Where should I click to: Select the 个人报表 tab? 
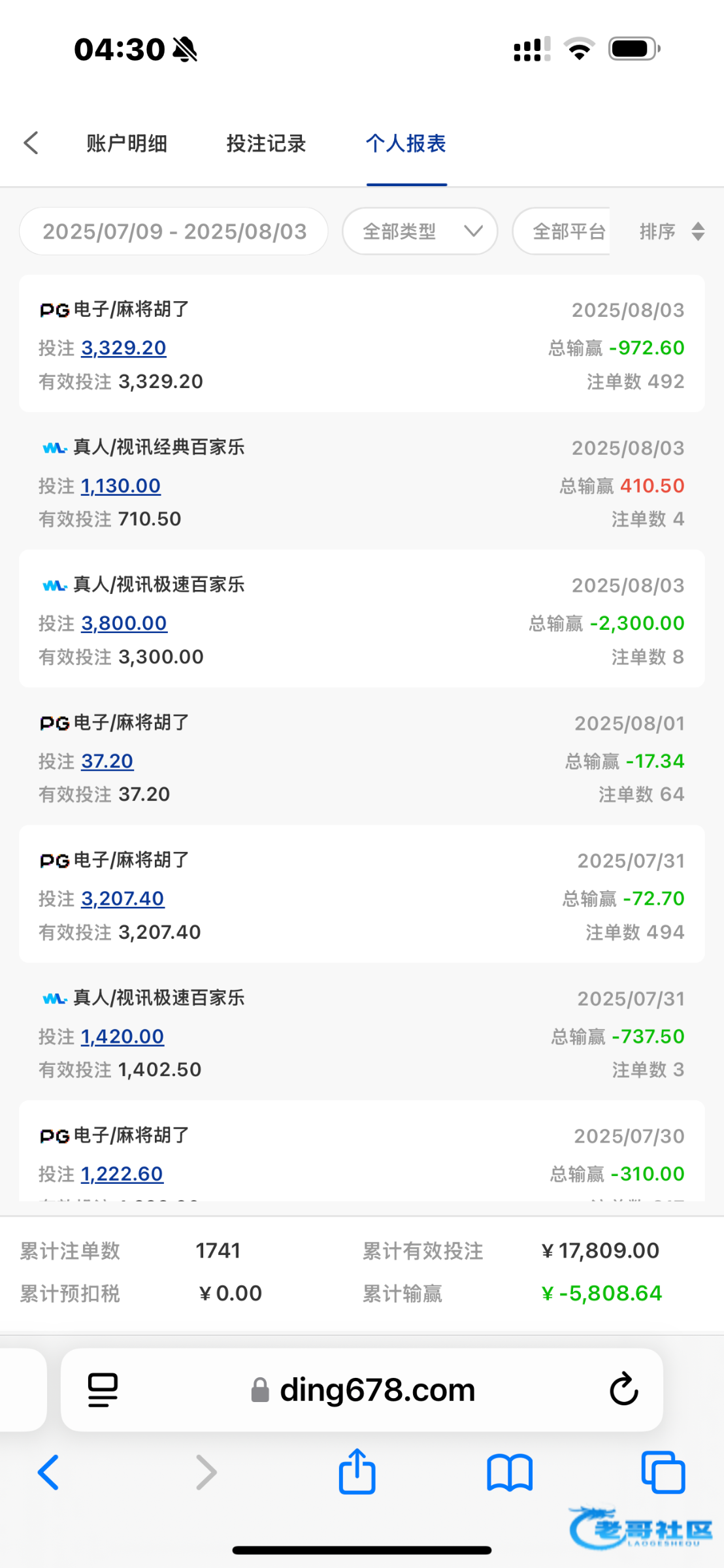point(406,143)
